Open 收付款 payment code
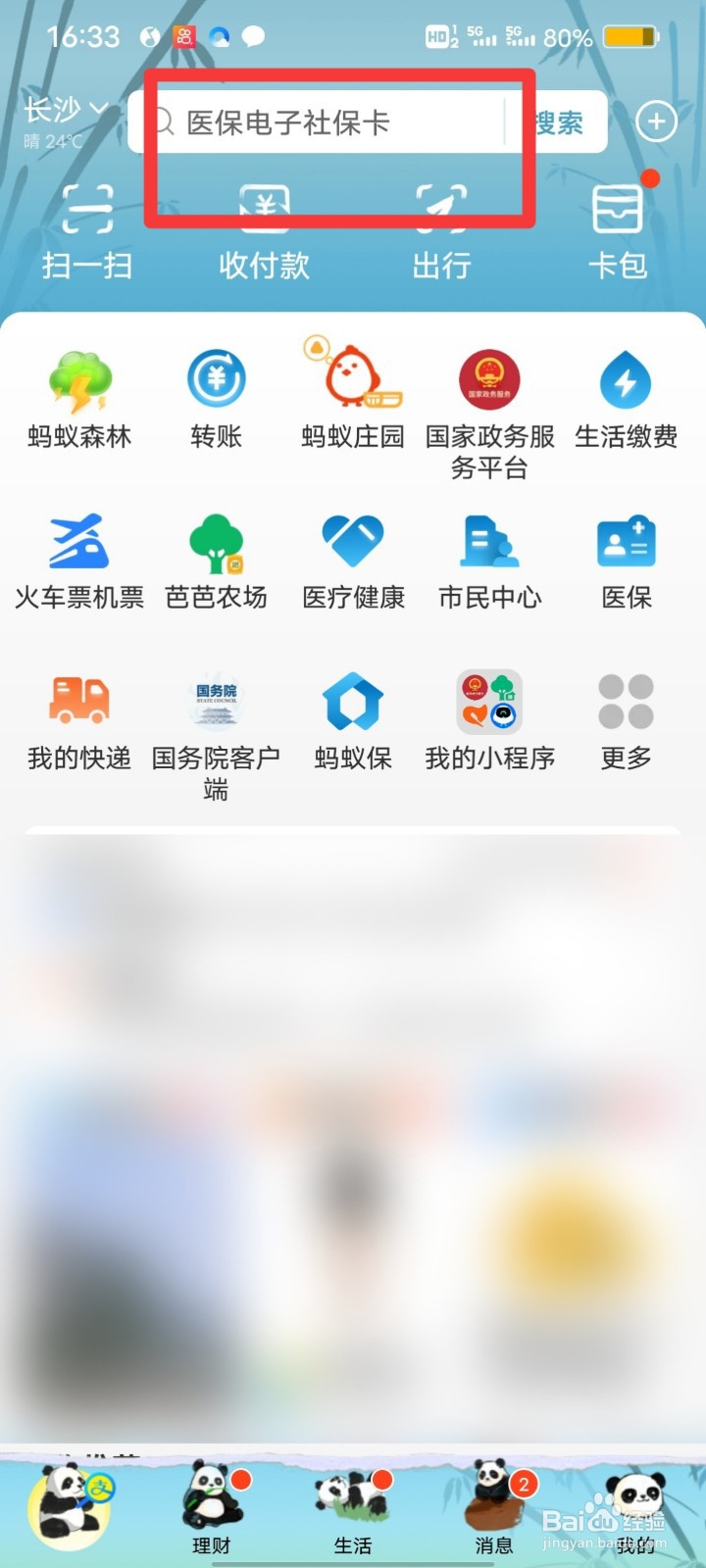The height and width of the screenshot is (1568, 706). point(263,230)
